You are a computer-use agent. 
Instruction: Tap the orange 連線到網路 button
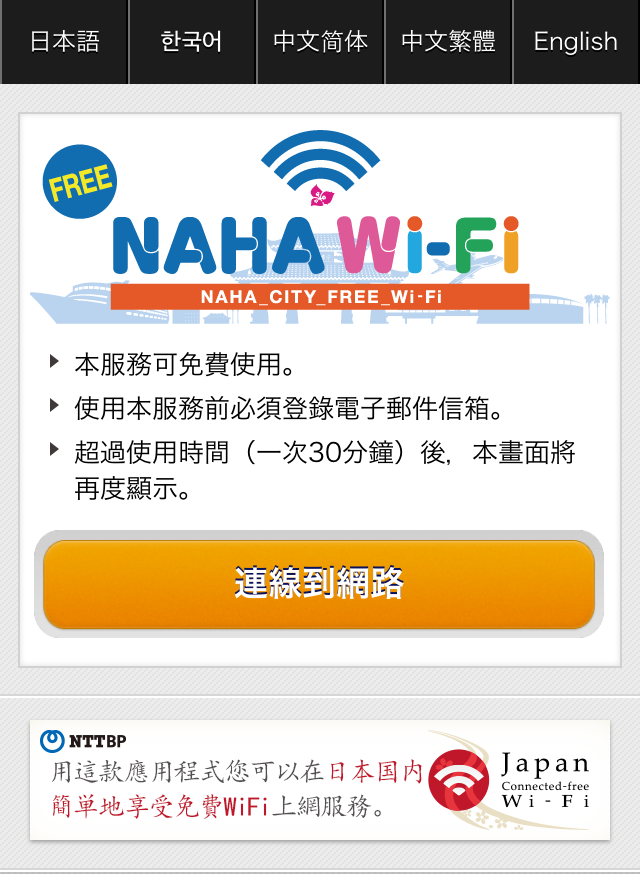[319, 584]
